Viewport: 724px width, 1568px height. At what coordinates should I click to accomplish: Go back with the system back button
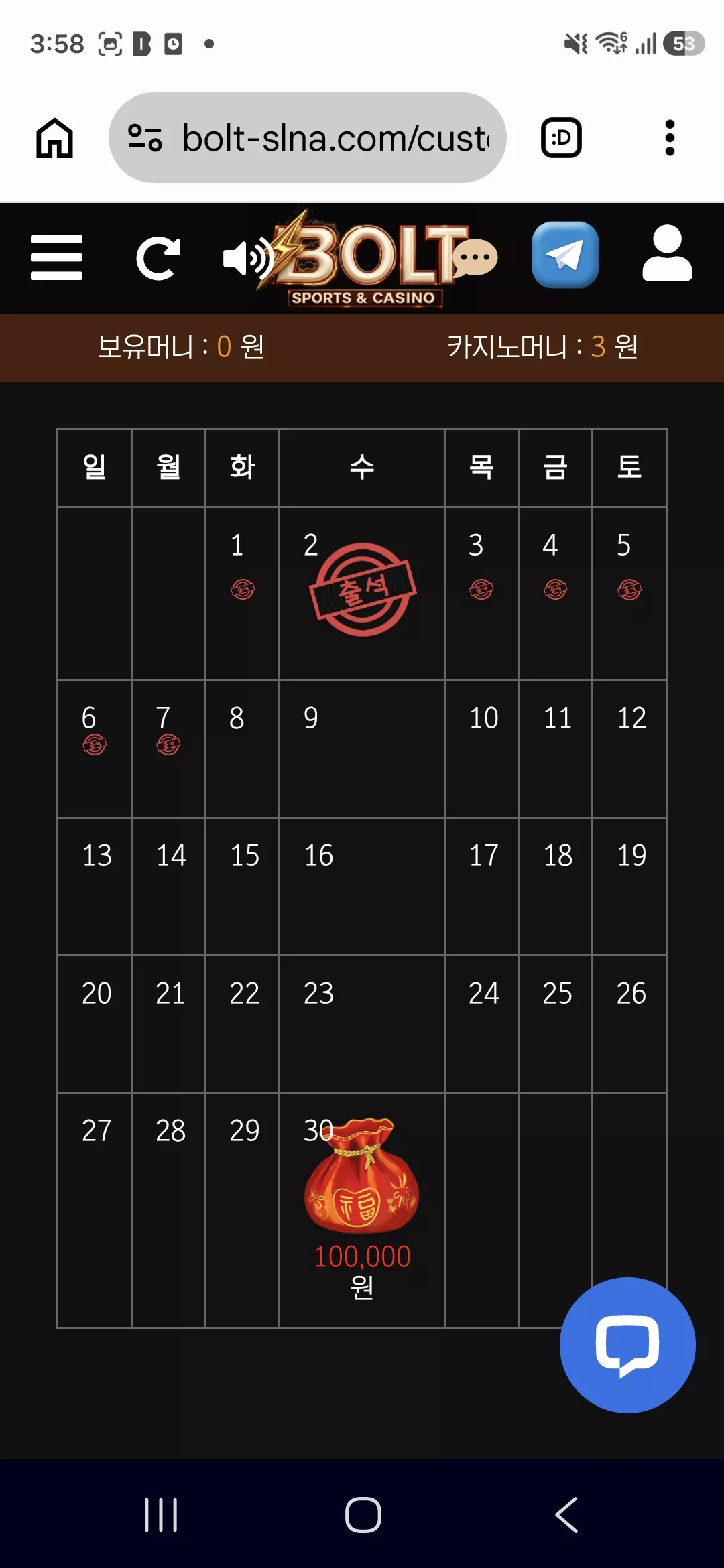click(x=566, y=1514)
